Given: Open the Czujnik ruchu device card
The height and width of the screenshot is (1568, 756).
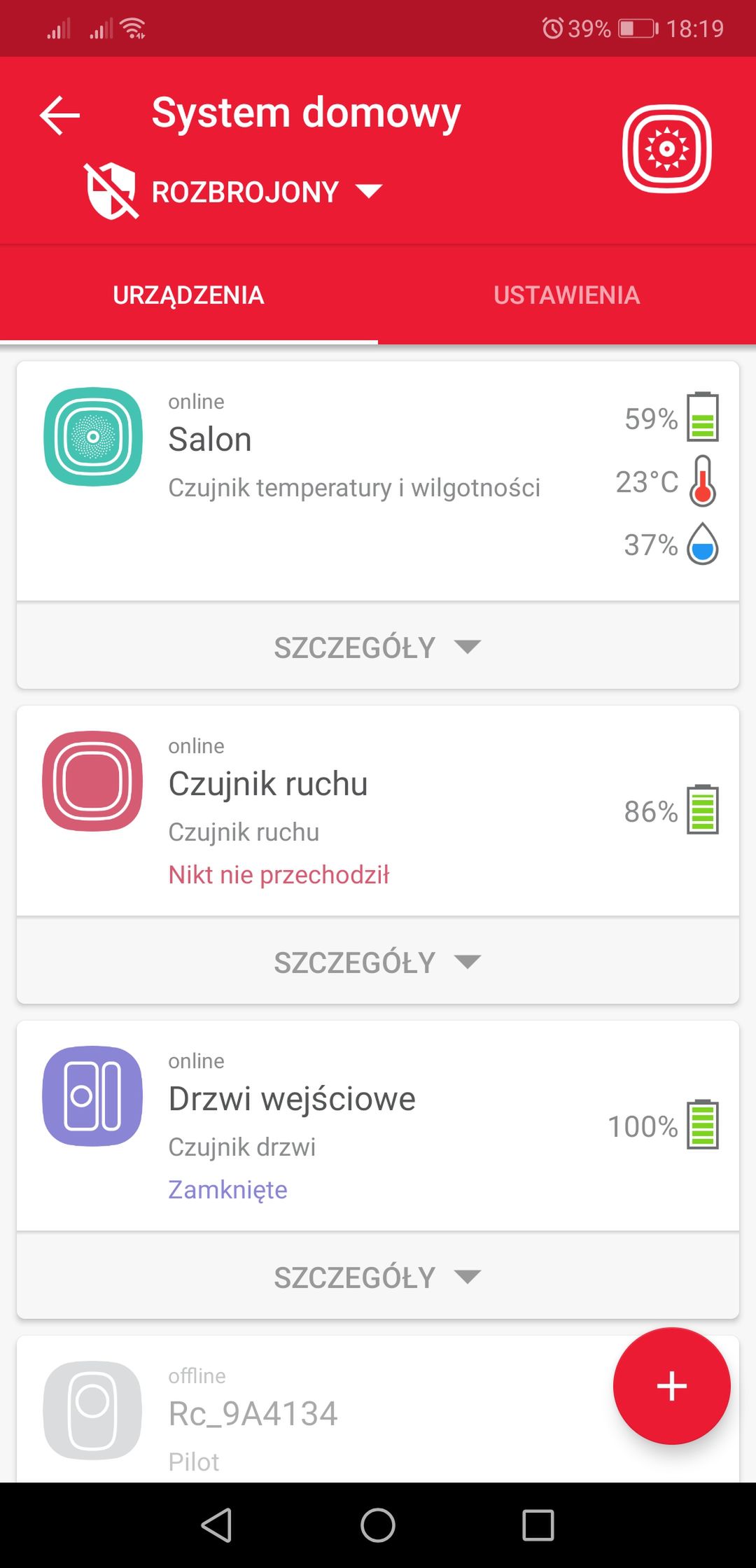Looking at the screenshot, I should pyautogui.click(x=378, y=811).
